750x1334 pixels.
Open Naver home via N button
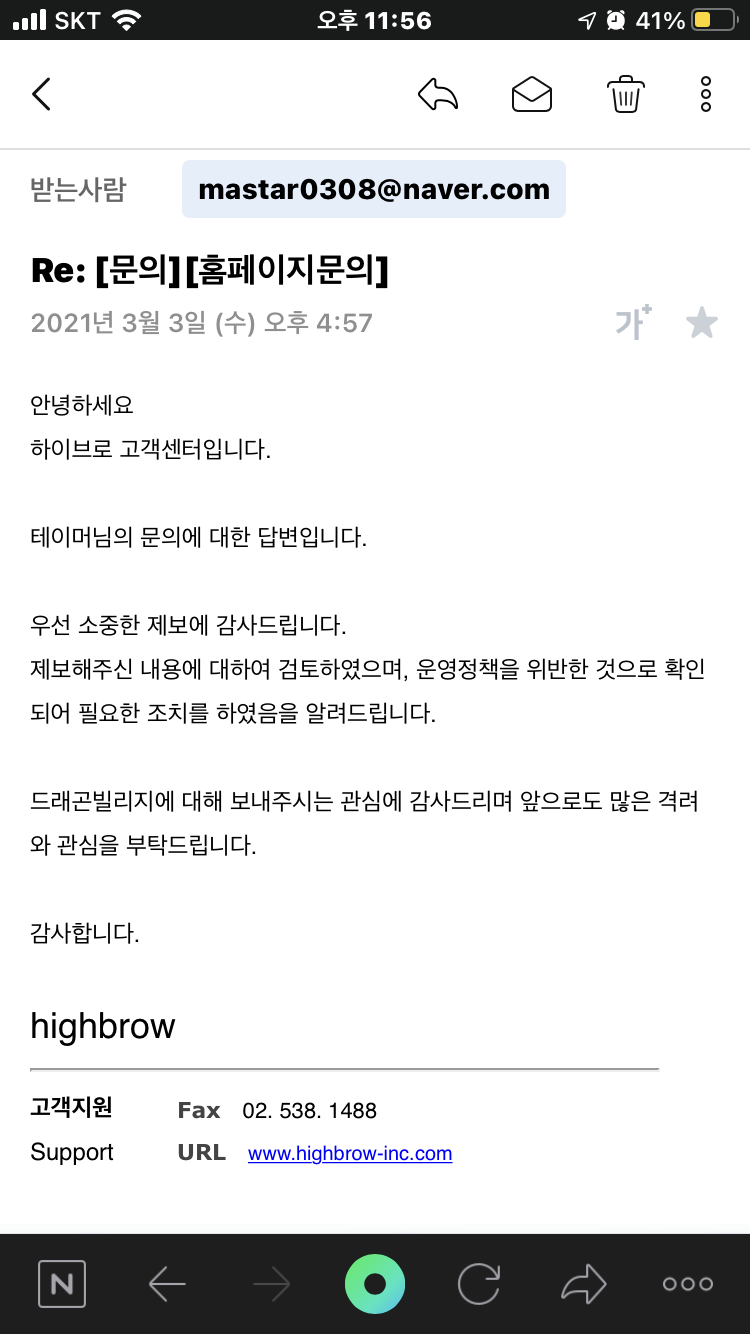pos(62,1284)
